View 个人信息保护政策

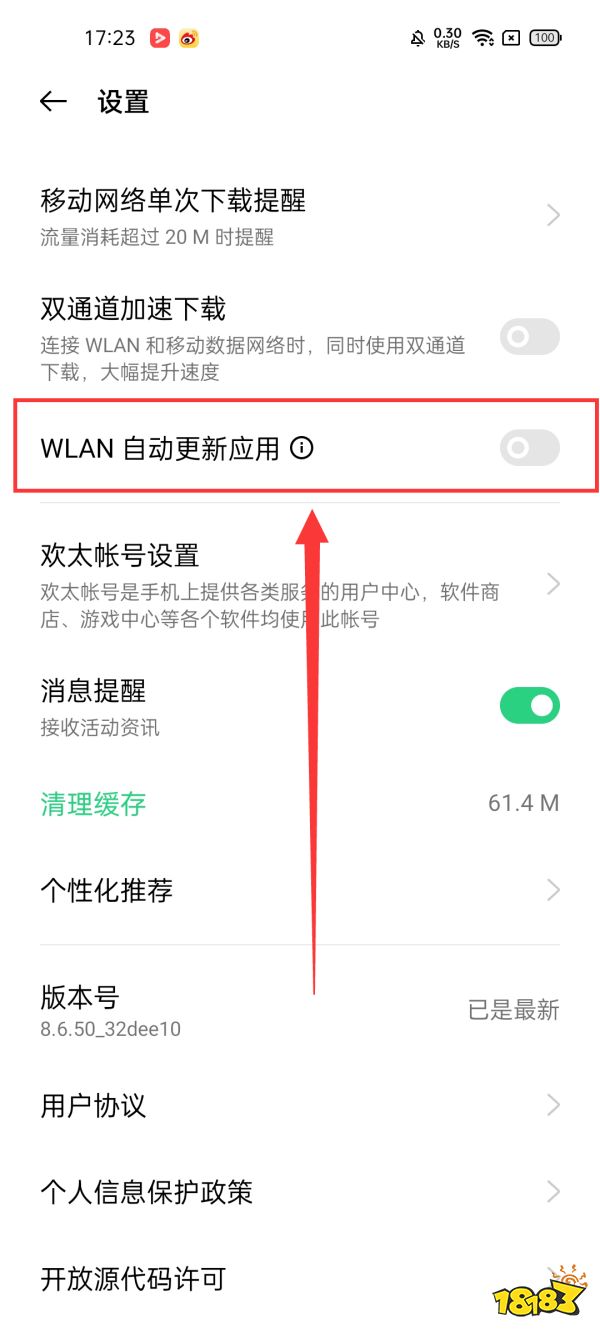pyautogui.click(x=300, y=1192)
